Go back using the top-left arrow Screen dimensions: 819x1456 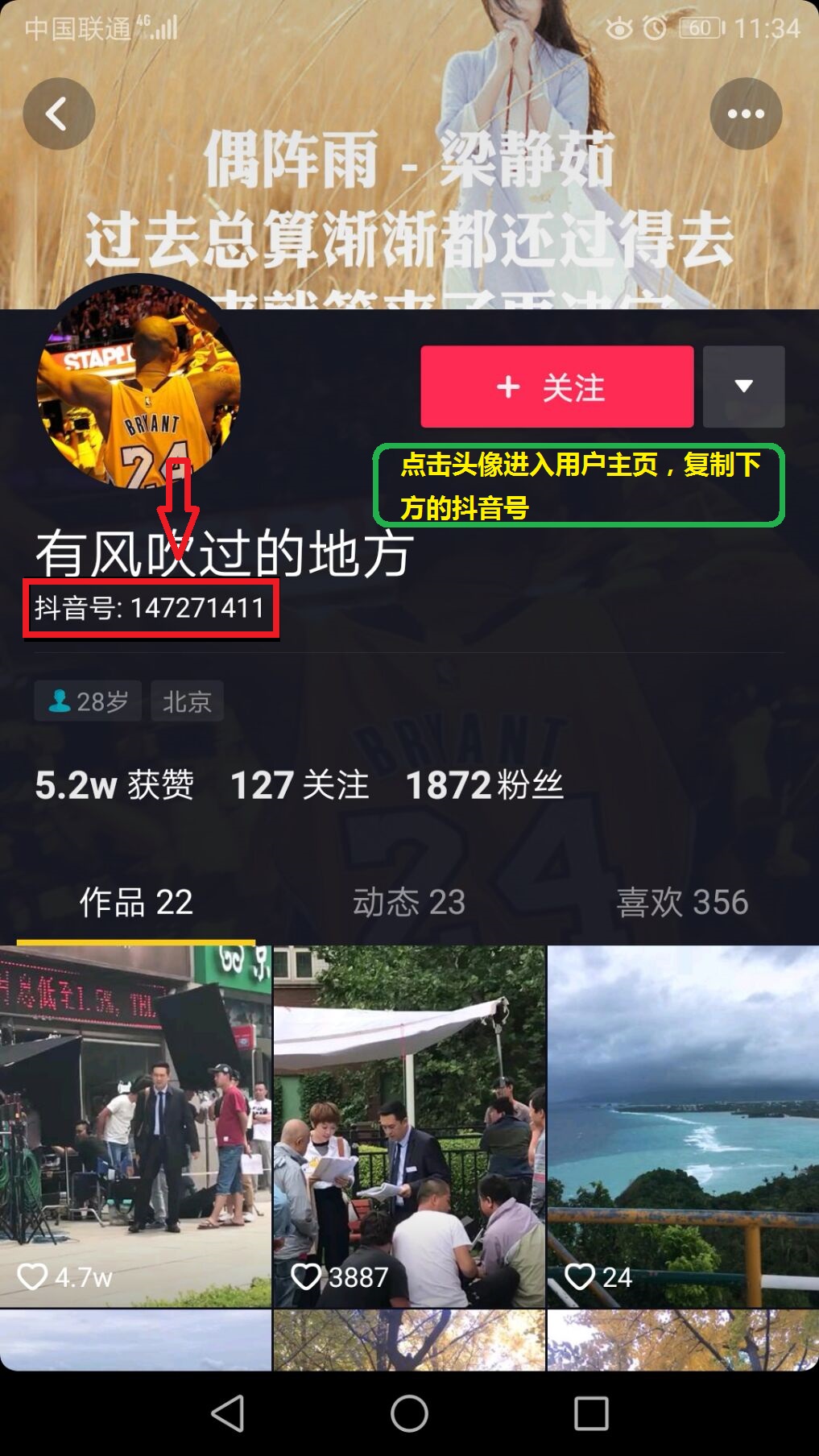pyautogui.click(x=59, y=114)
